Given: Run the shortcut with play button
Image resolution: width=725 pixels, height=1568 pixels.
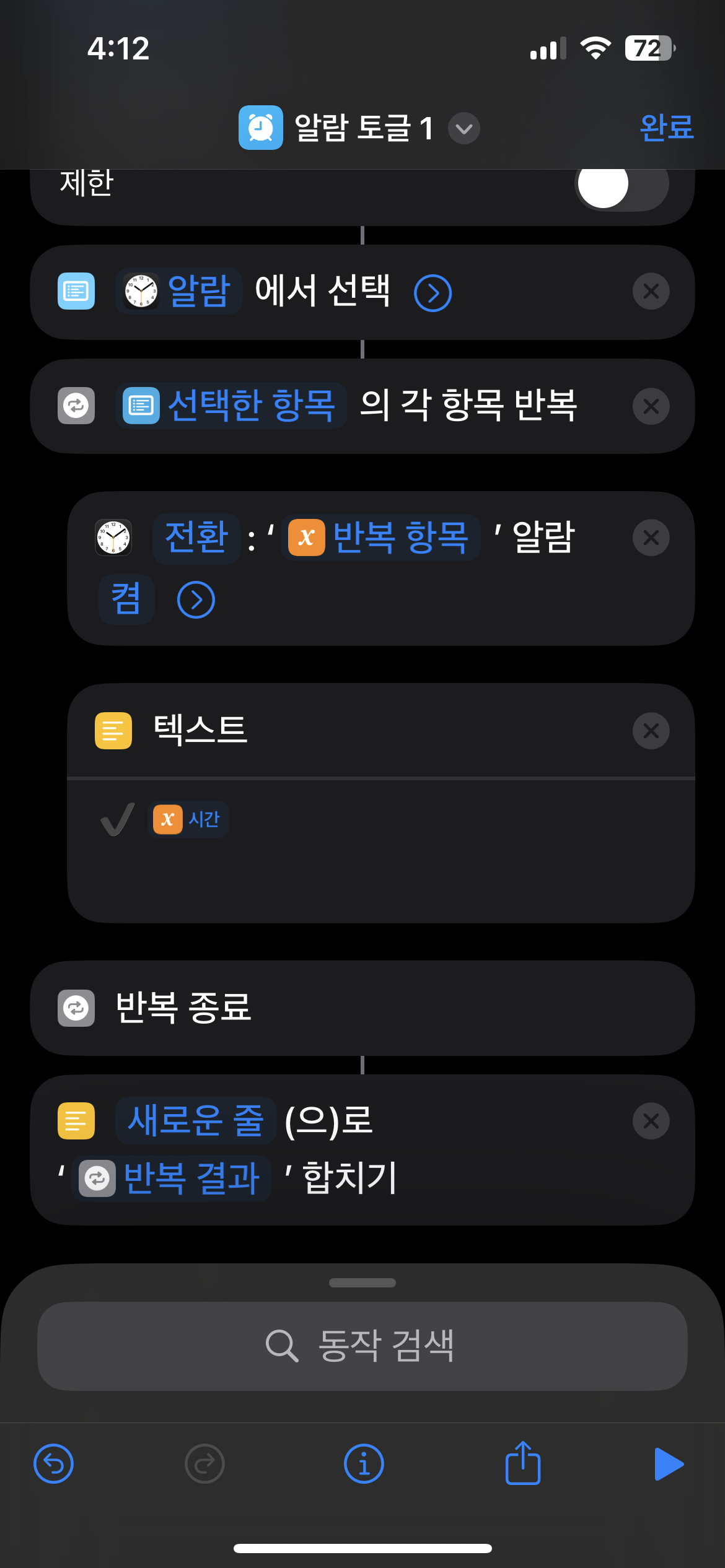Looking at the screenshot, I should point(669,1464).
